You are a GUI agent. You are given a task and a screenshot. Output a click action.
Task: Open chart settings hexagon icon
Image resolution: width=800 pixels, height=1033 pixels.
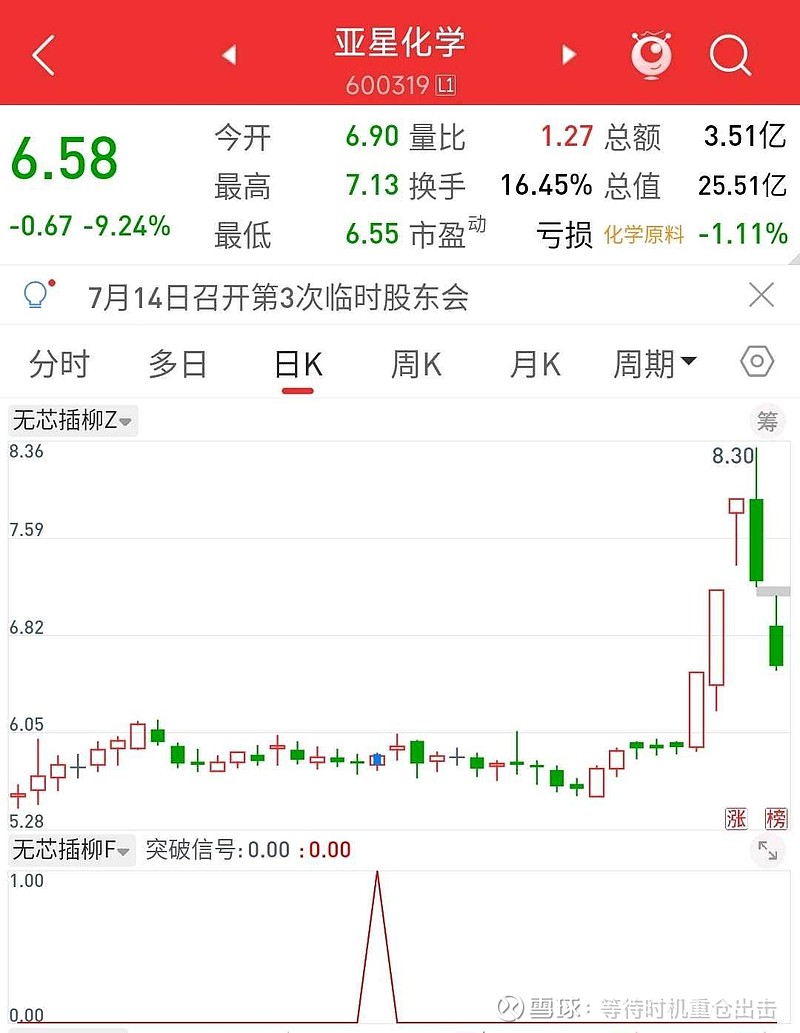(x=757, y=362)
